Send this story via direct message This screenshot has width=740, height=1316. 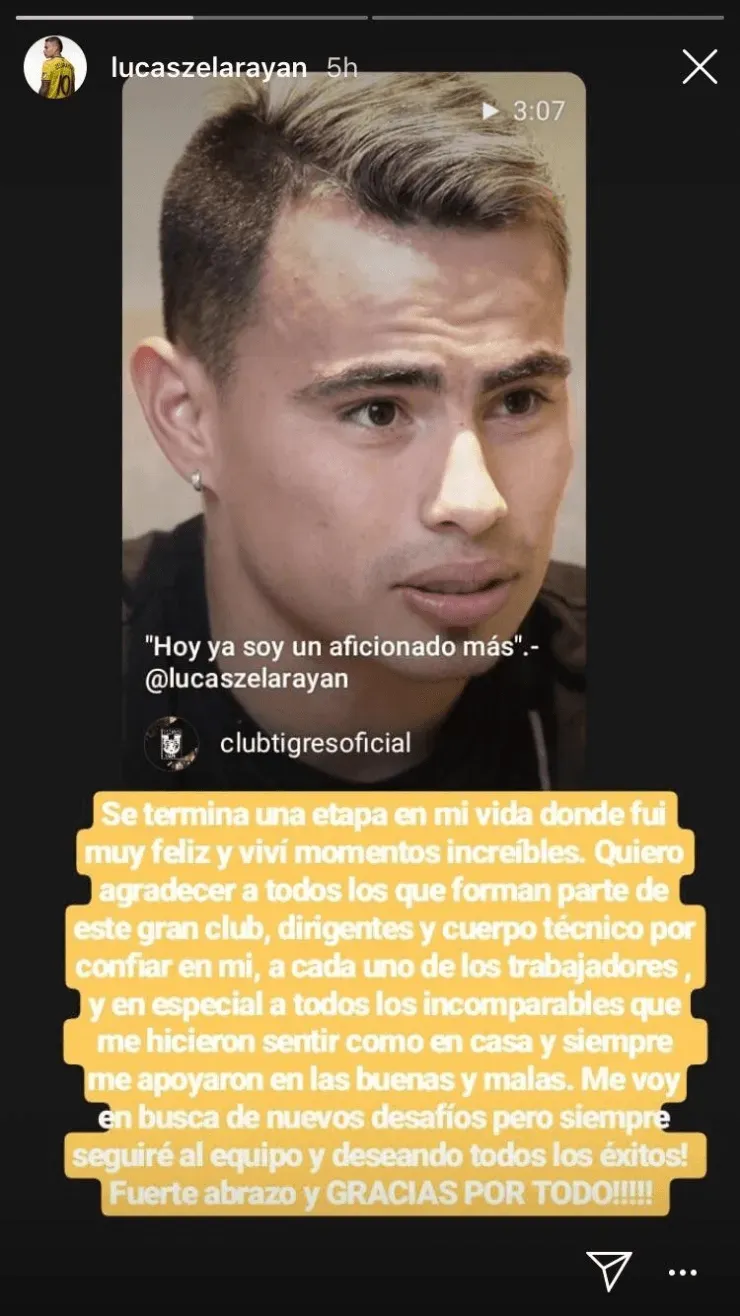(x=608, y=1271)
